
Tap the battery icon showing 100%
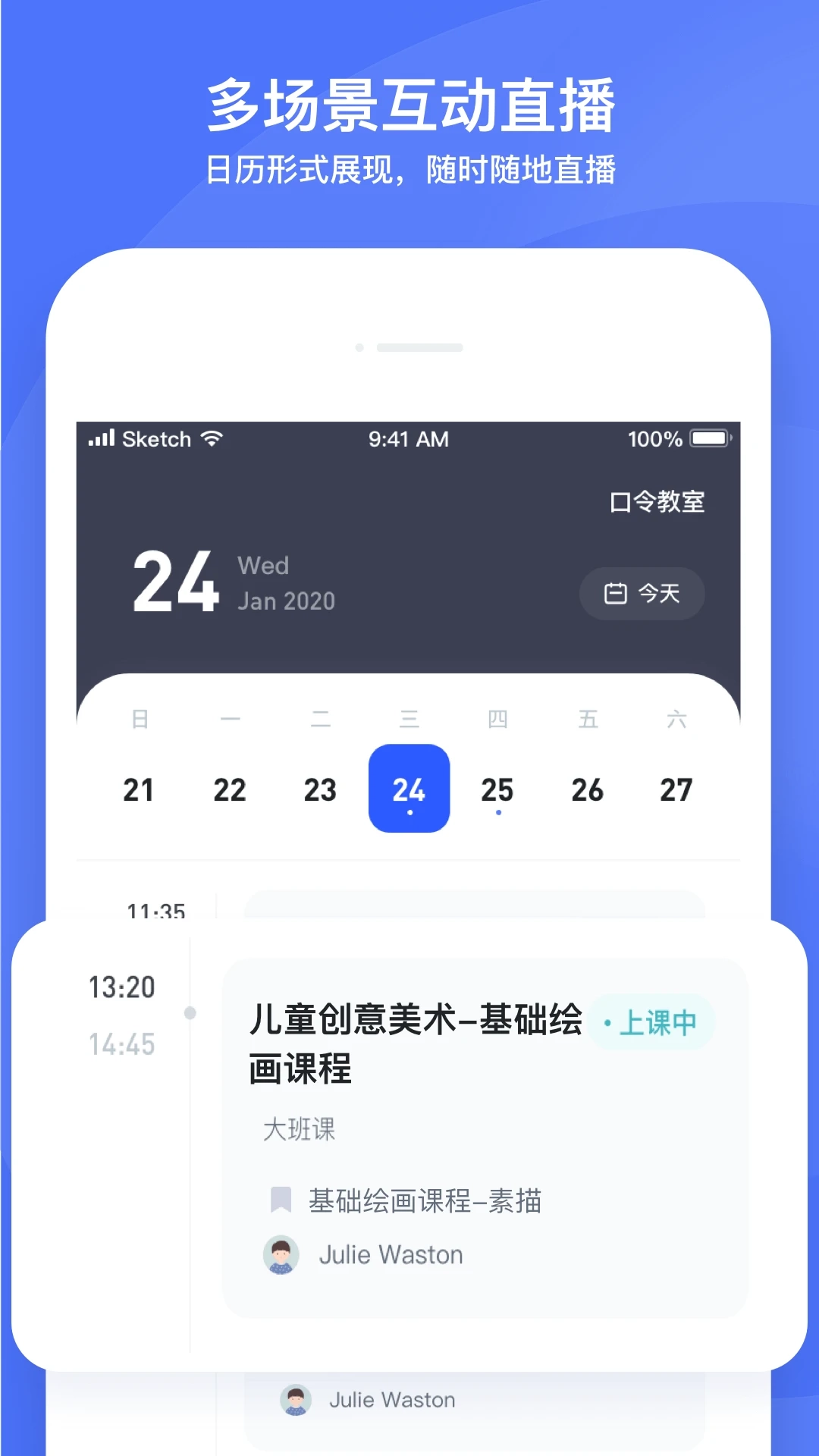(x=710, y=438)
